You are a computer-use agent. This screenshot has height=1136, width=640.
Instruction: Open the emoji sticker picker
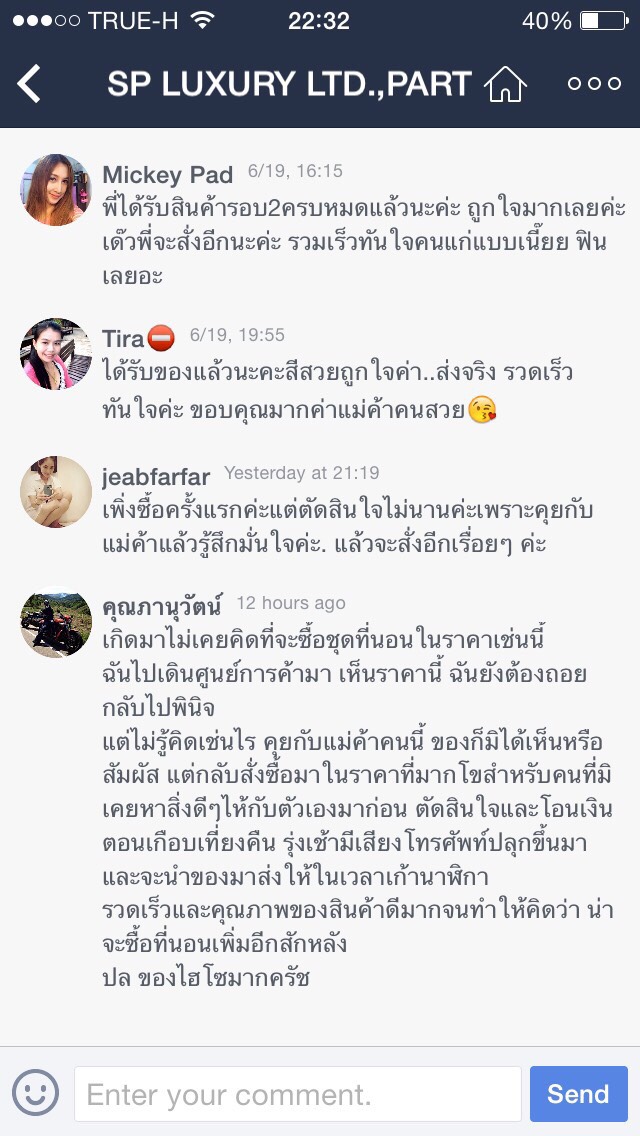coord(35,1093)
